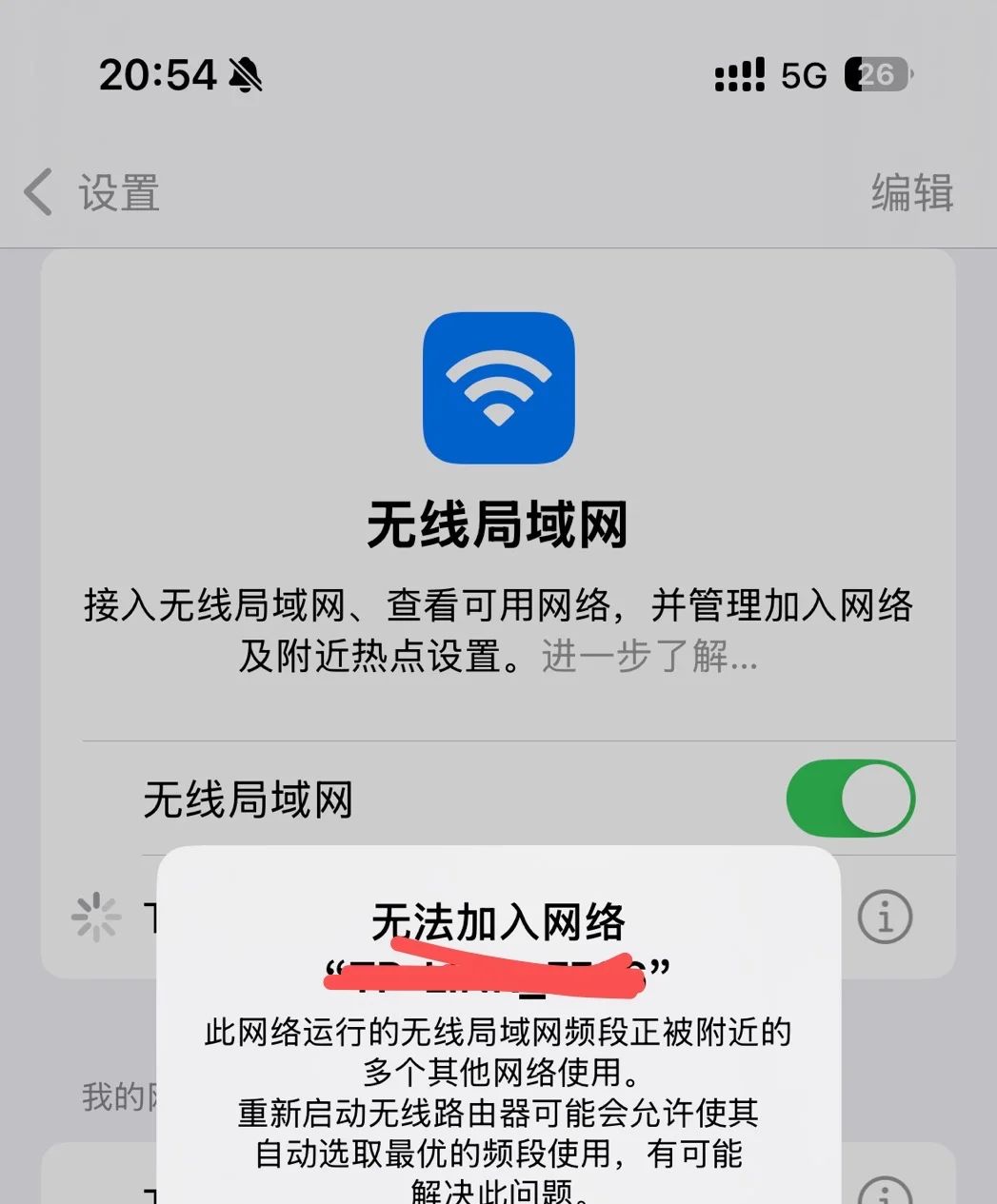Tap the dialog's troubleshooting text
This screenshot has height=1204, width=997.
499,1109
